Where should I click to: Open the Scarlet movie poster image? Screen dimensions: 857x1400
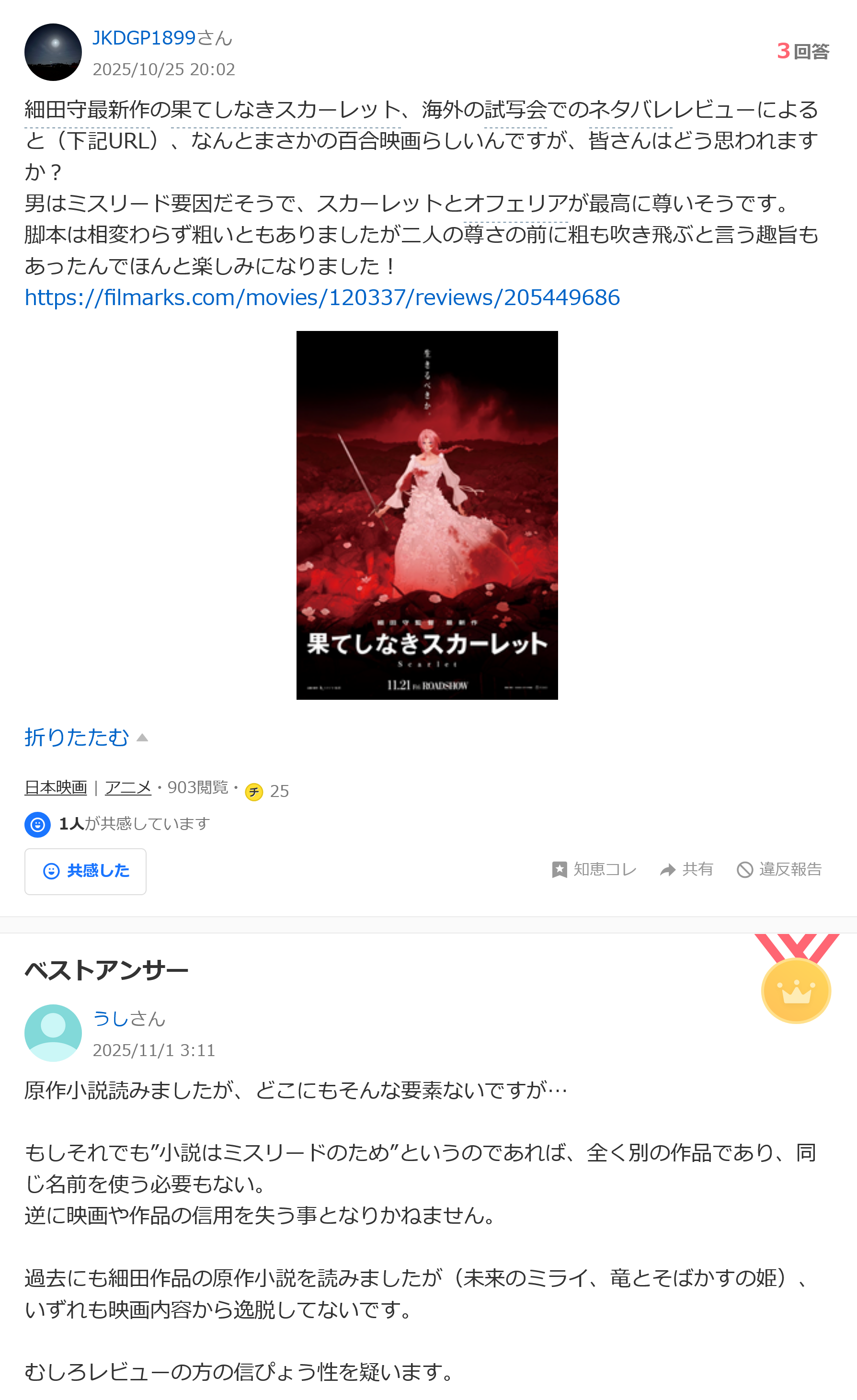click(427, 515)
